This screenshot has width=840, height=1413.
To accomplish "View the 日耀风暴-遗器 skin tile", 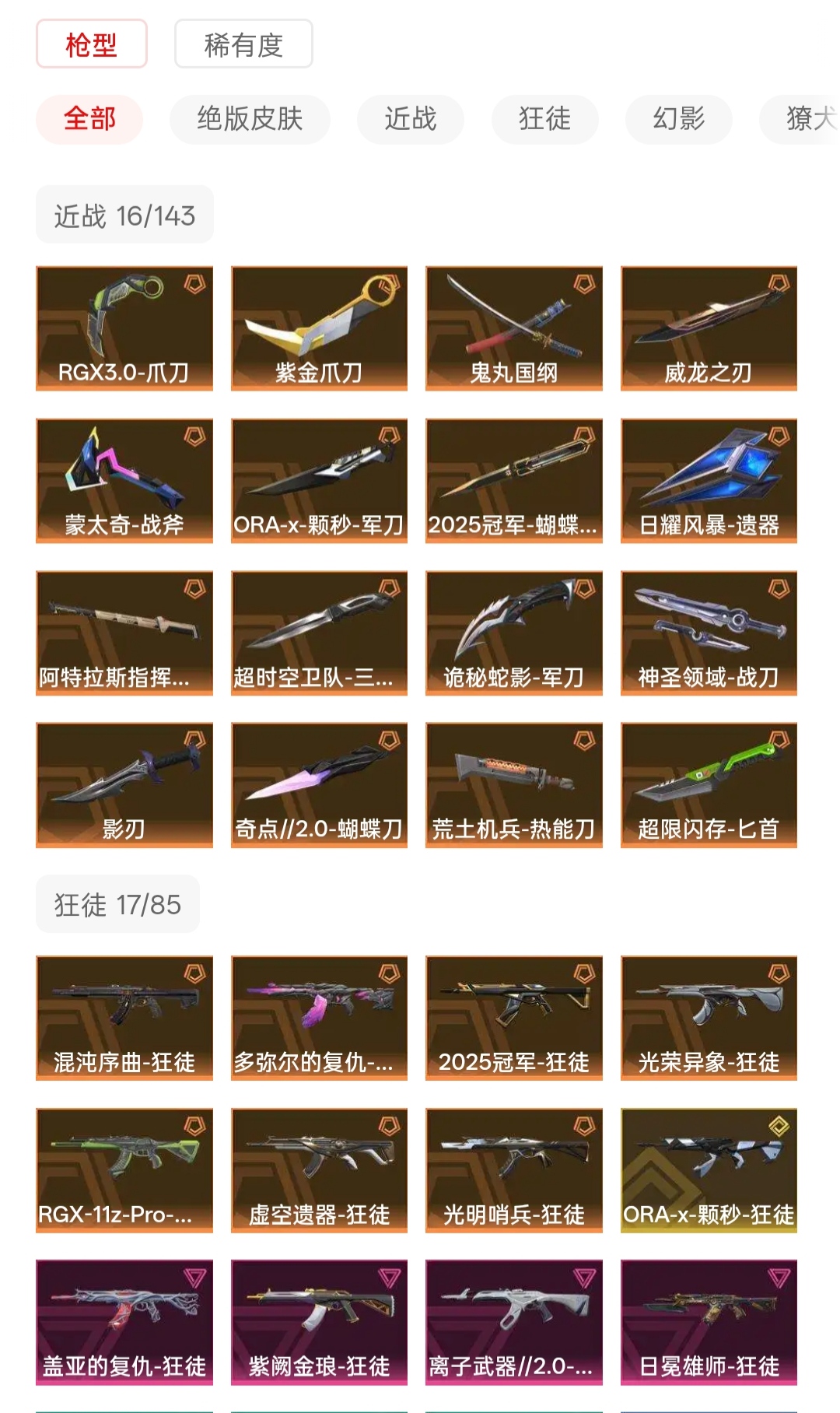I will click(x=709, y=480).
